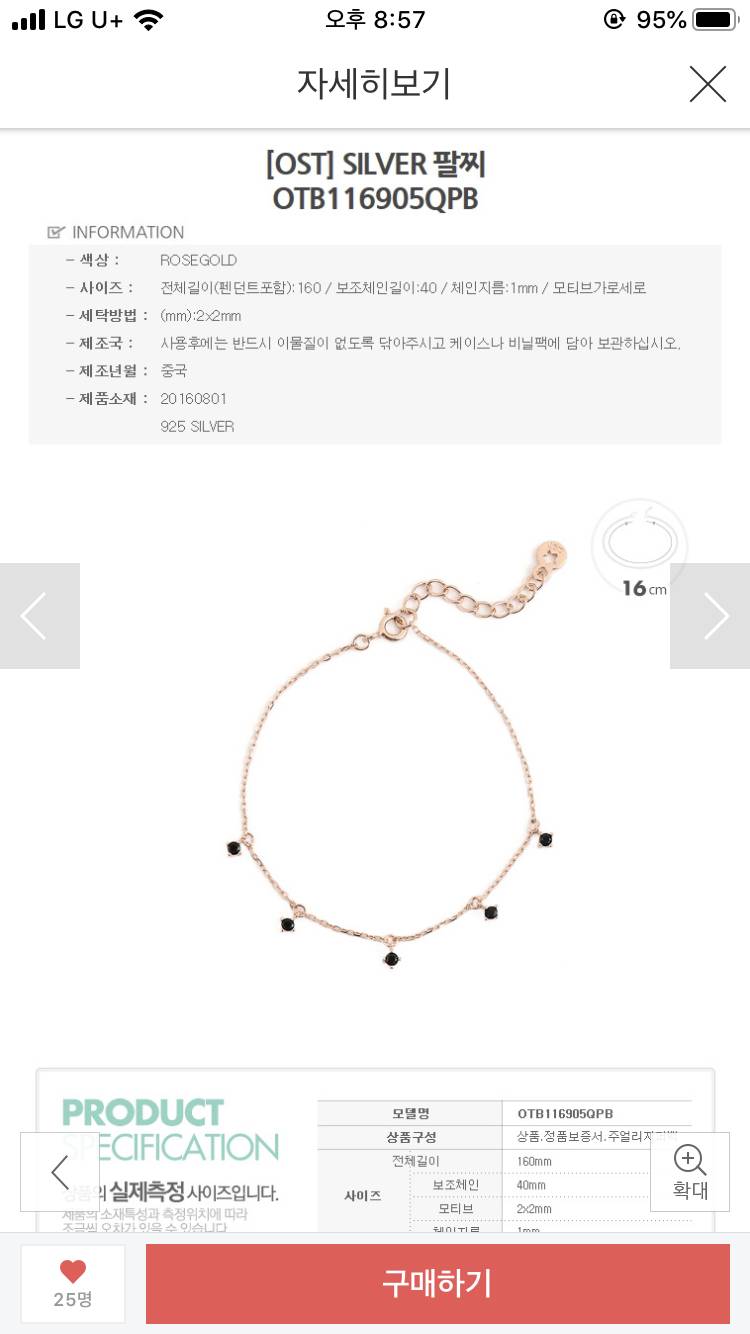Like this bracelet with the heart
The image size is (750, 1334).
pos(73,1283)
